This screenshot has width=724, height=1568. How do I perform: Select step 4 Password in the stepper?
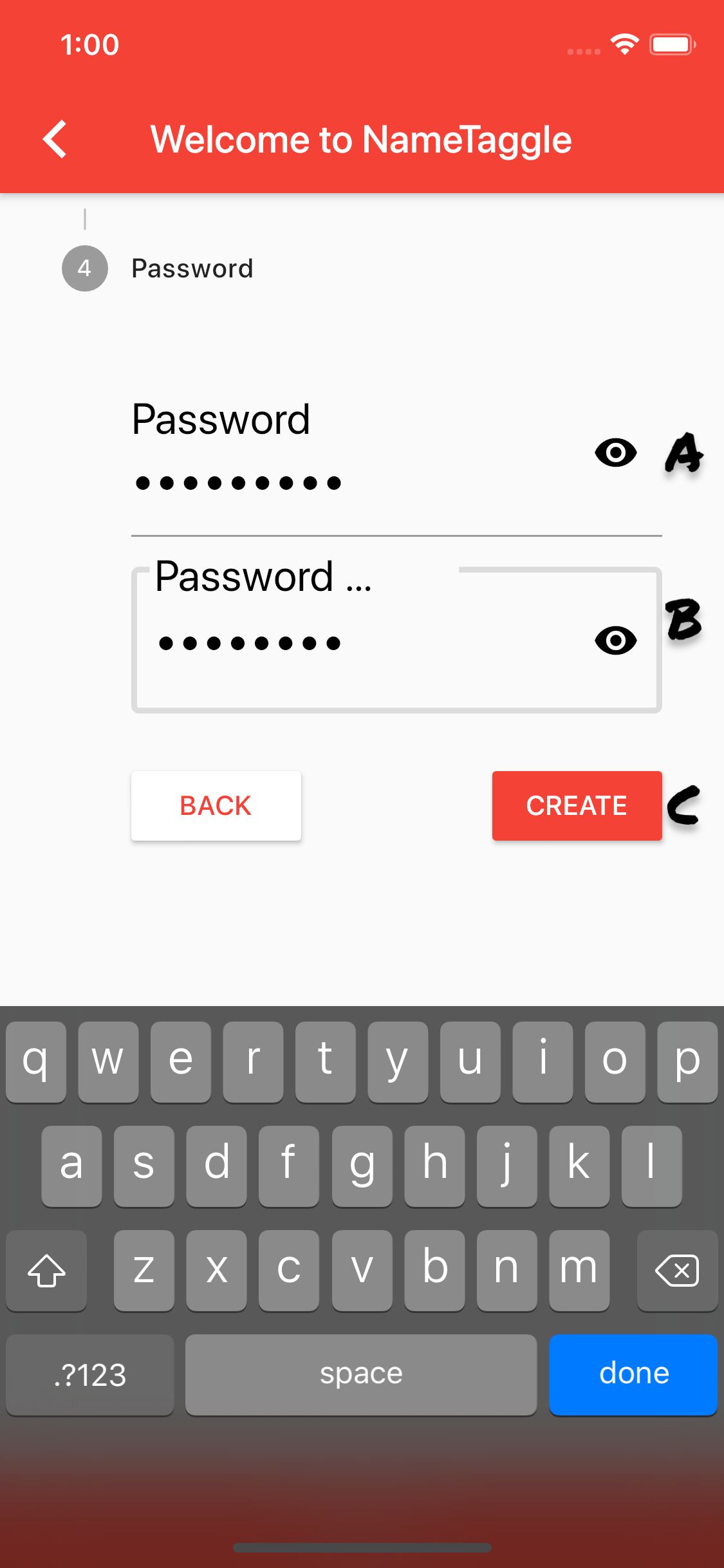tap(158, 268)
